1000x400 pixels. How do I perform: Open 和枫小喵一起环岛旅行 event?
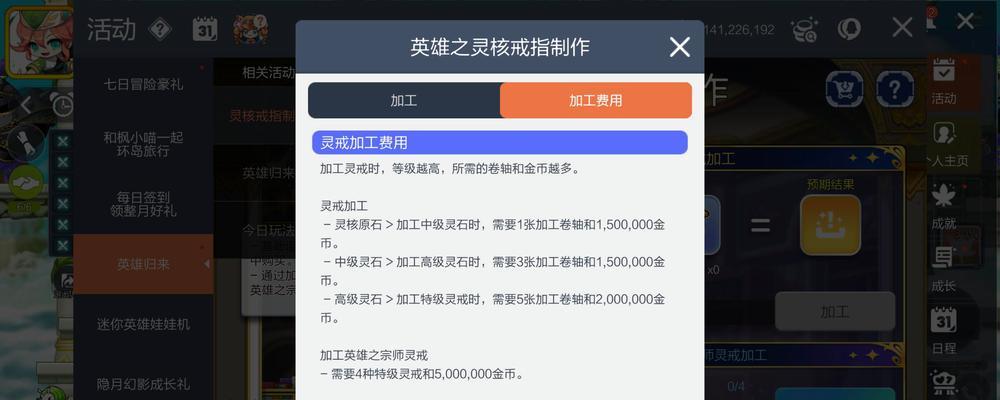point(143,142)
